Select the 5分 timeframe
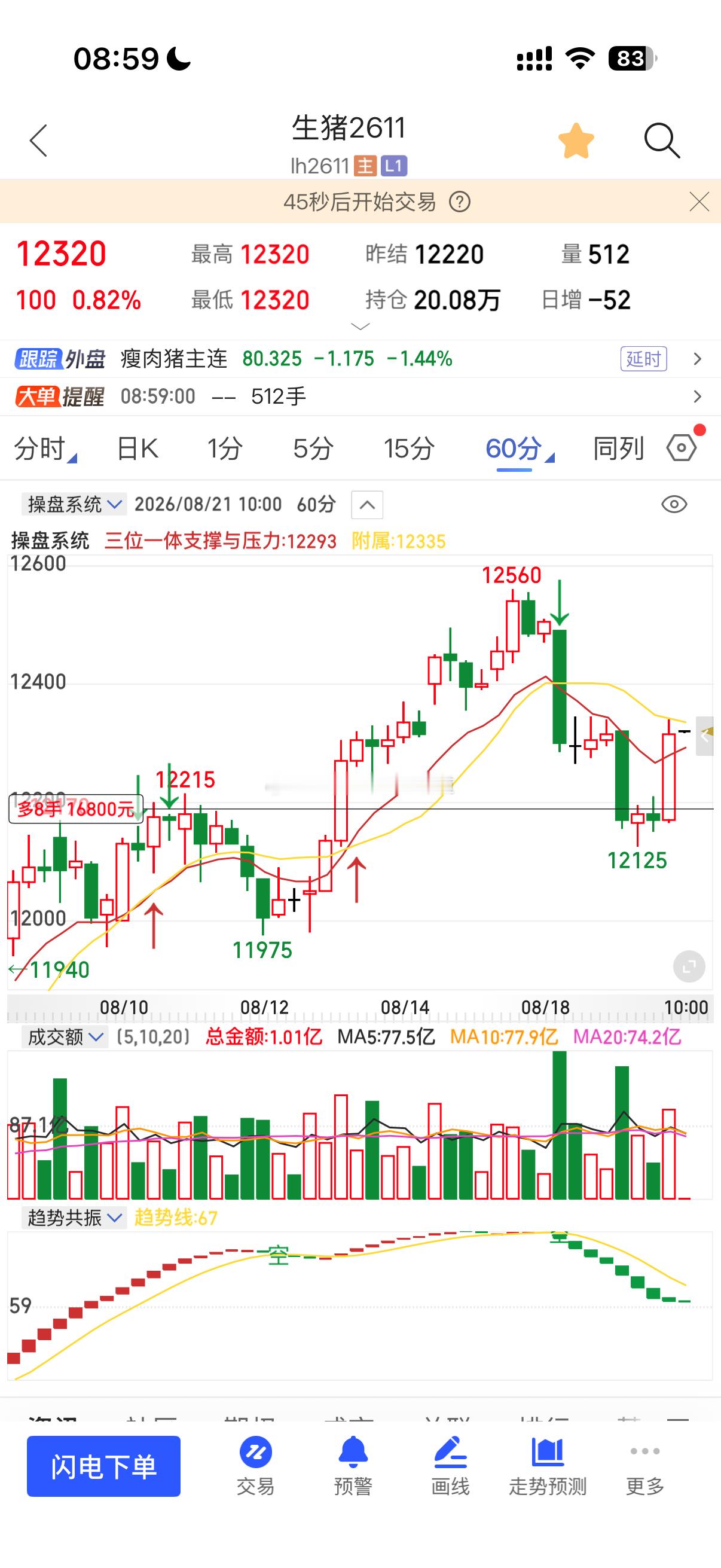The width and height of the screenshot is (721, 1568). (x=313, y=449)
